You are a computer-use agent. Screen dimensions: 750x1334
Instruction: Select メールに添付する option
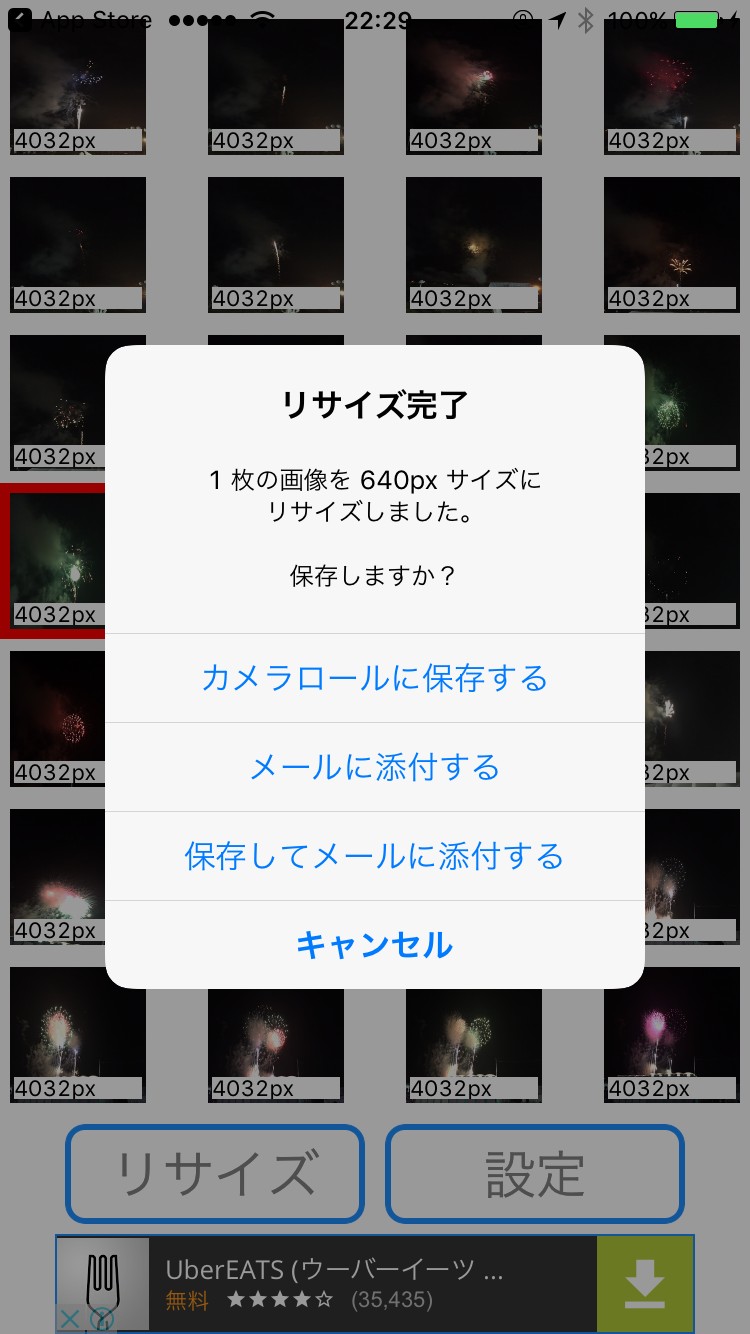coord(375,767)
